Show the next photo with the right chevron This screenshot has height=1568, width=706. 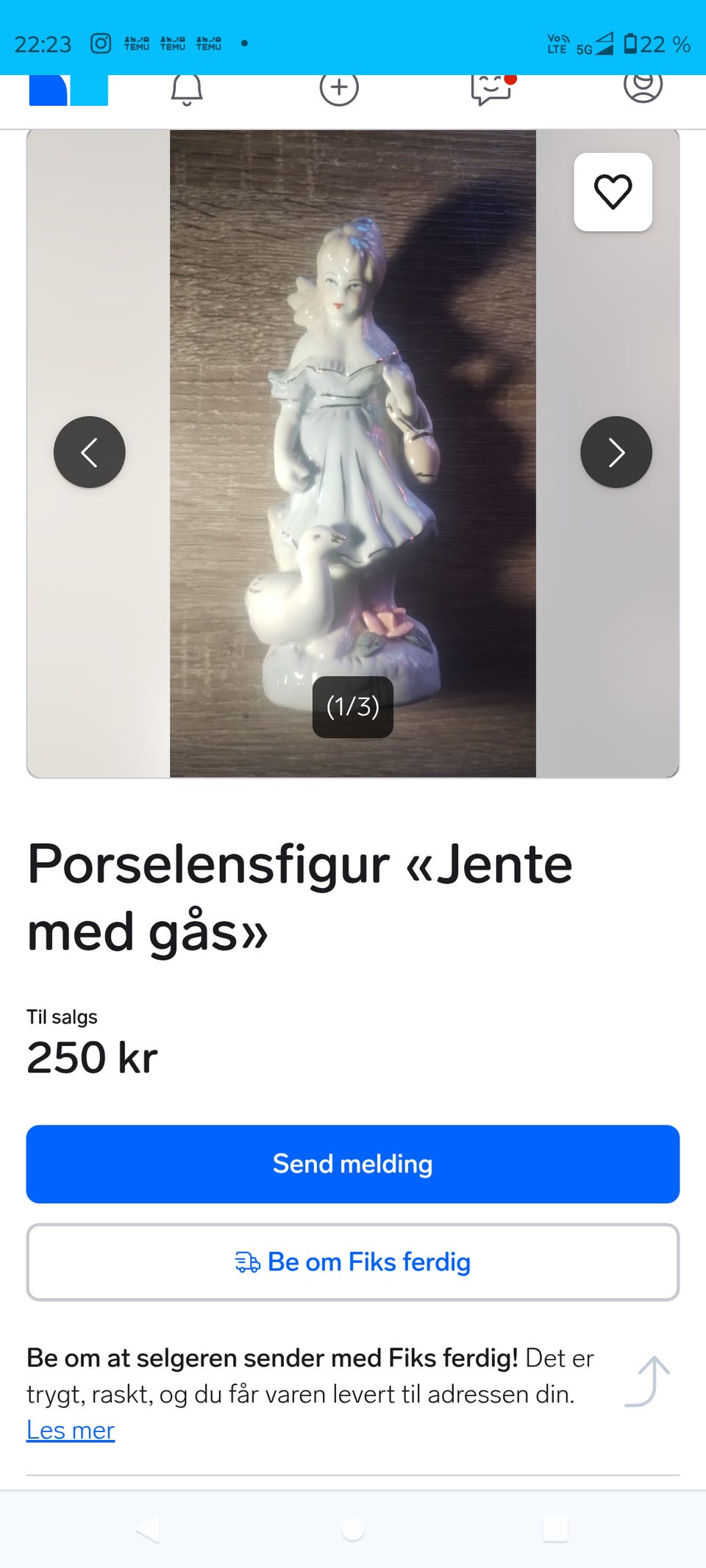pyautogui.click(x=616, y=452)
